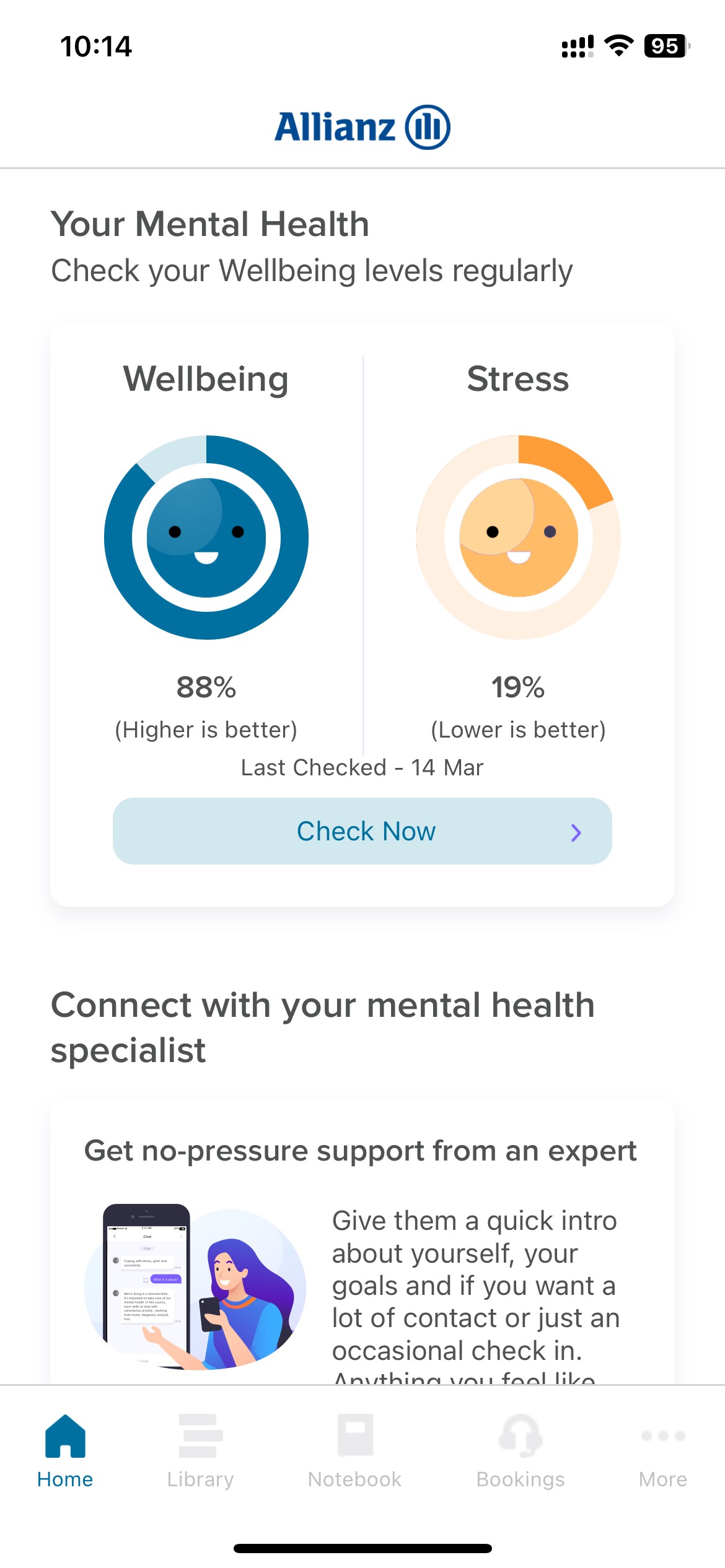The height and width of the screenshot is (1568, 725).
Task: Select the 88% Wellbeing score text
Action: [206, 687]
